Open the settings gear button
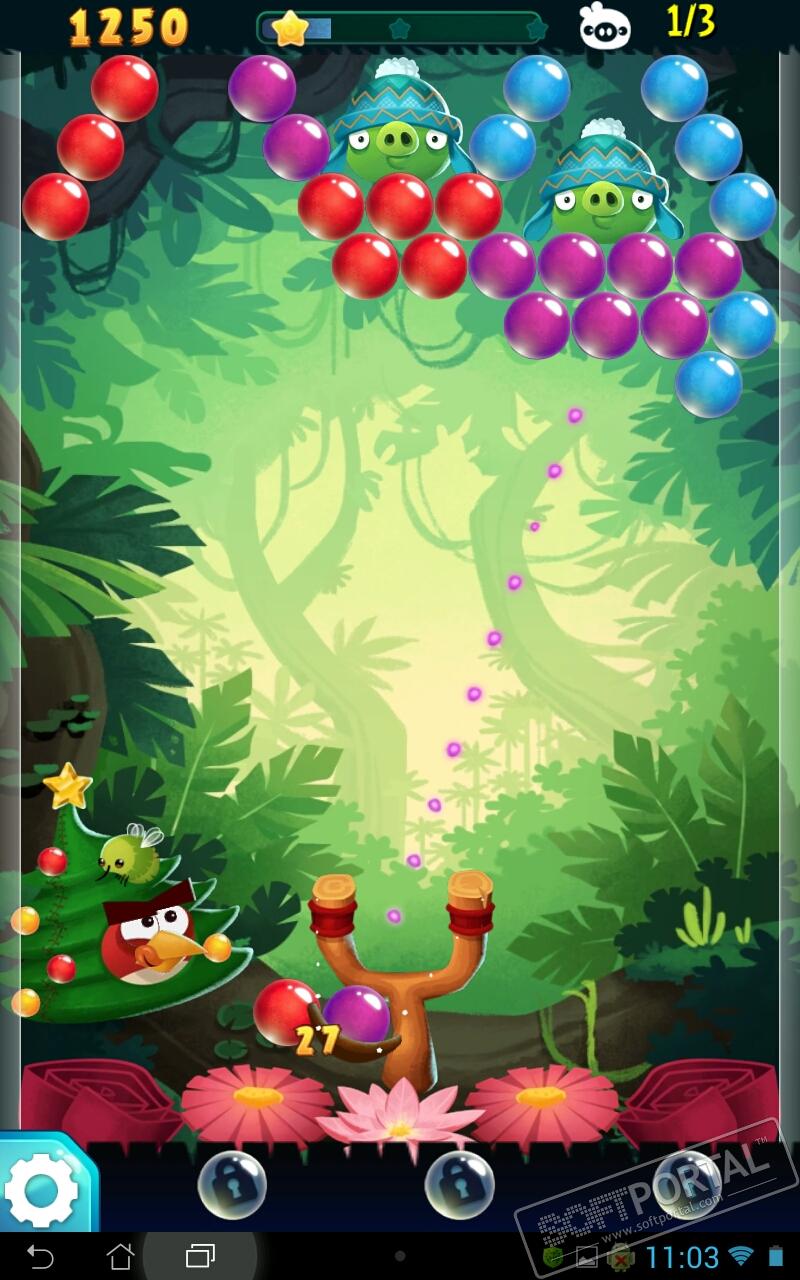Screen dimensions: 800x1280 (x=42, y=1189)
